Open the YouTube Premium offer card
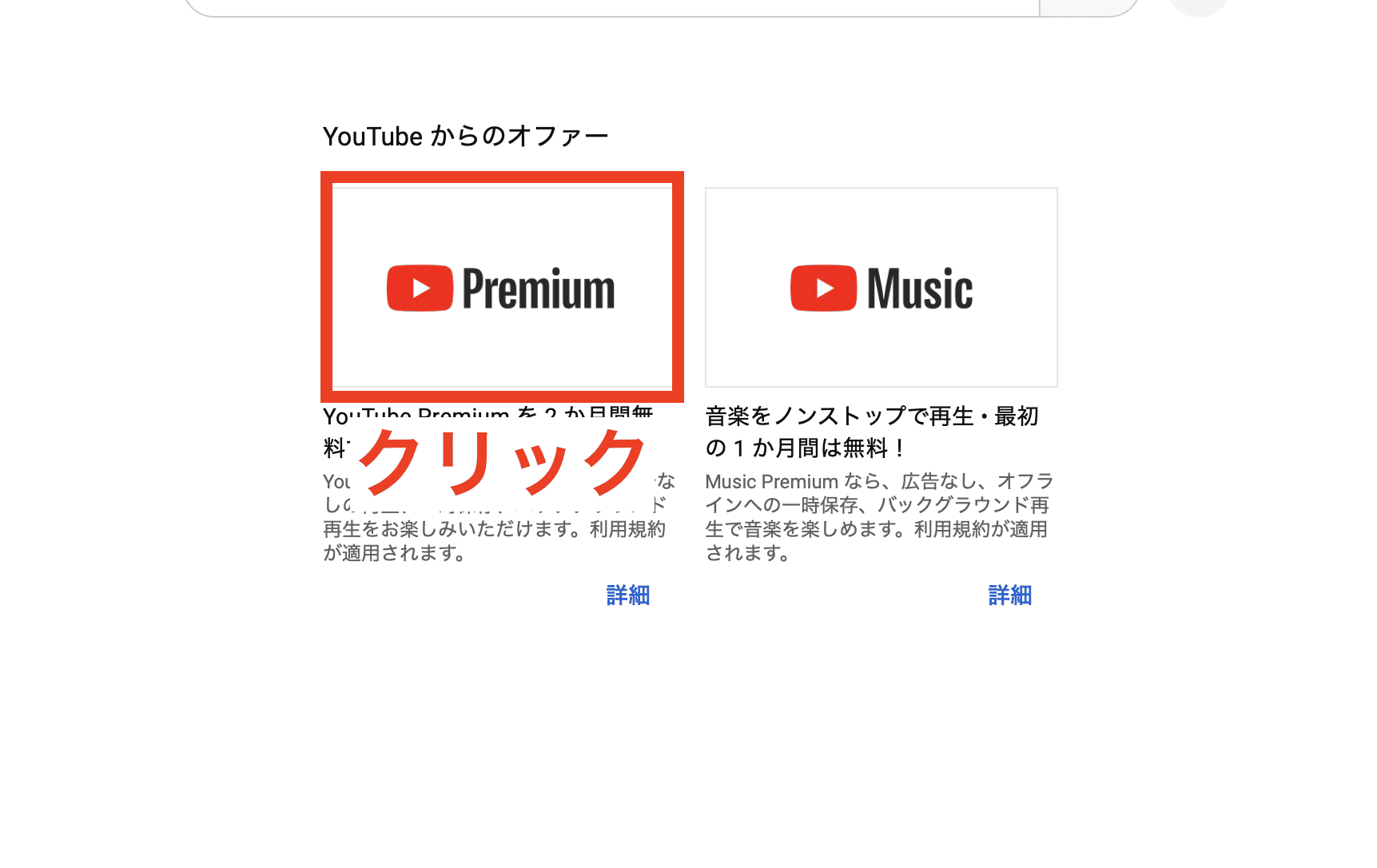 tap(502, 288)
